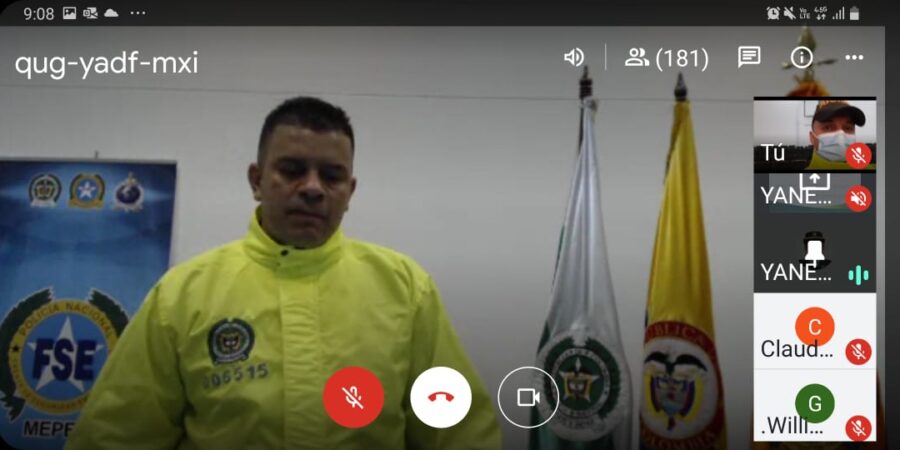Open the participants list (181)

[x=667, y=58]
